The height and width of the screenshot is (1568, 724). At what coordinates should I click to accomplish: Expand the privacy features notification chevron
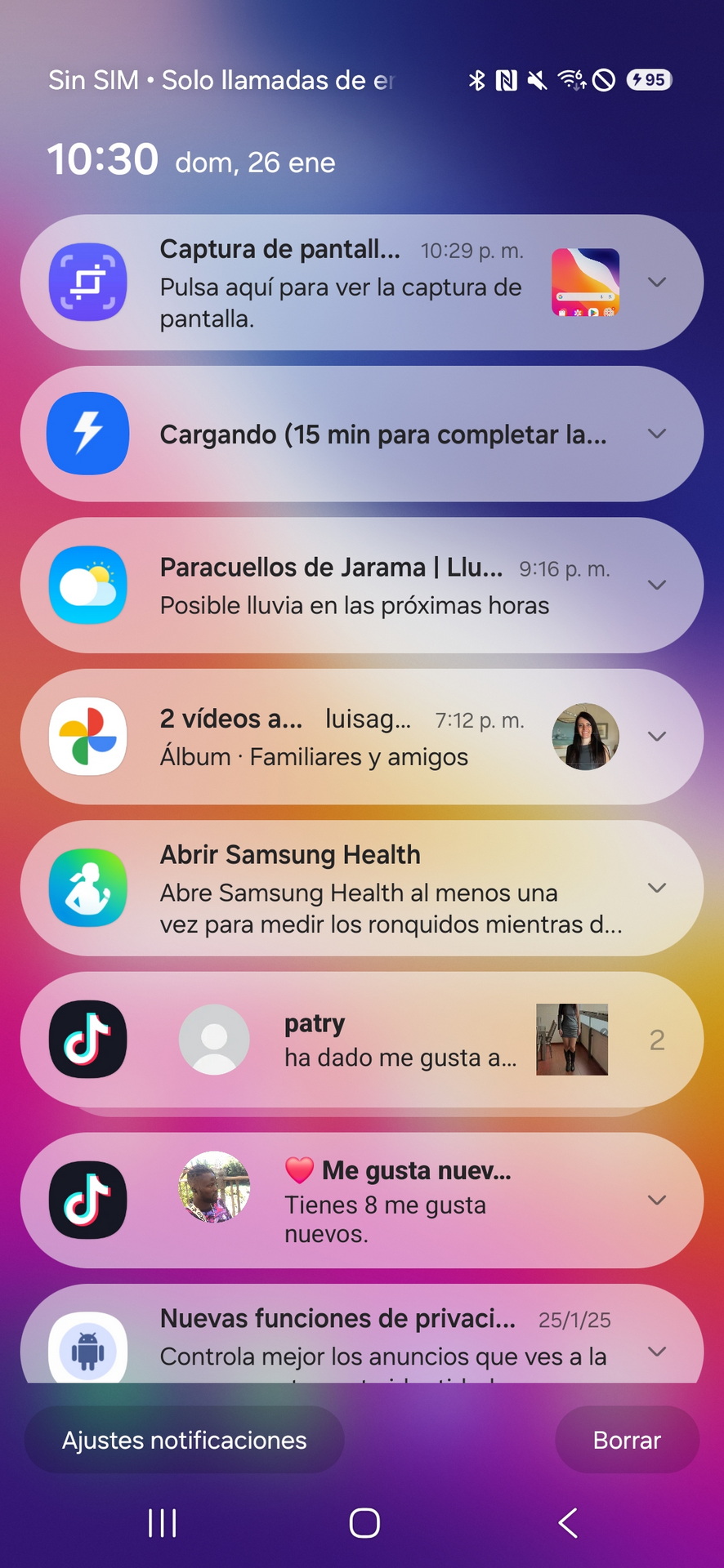[657, 1352]
